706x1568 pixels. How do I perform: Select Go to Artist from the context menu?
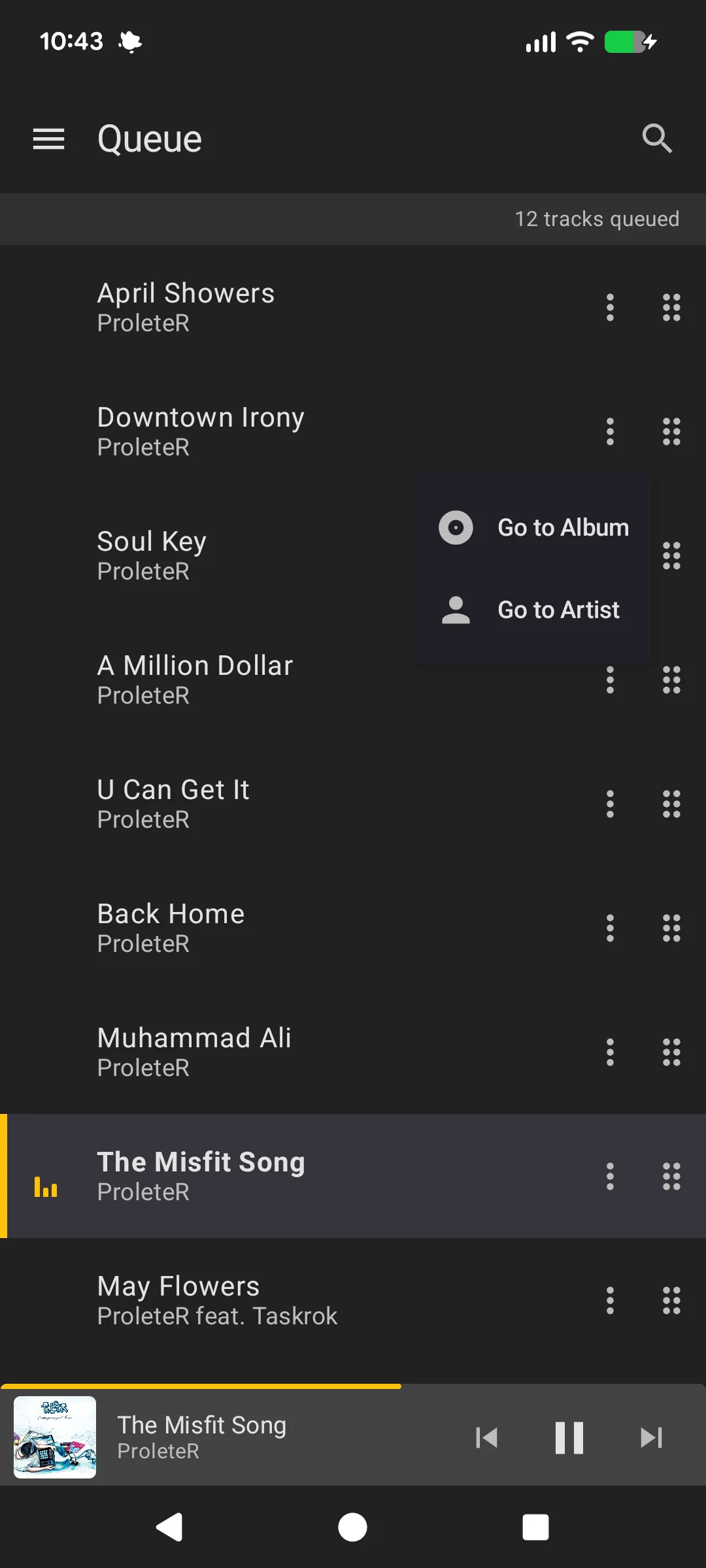558,610
